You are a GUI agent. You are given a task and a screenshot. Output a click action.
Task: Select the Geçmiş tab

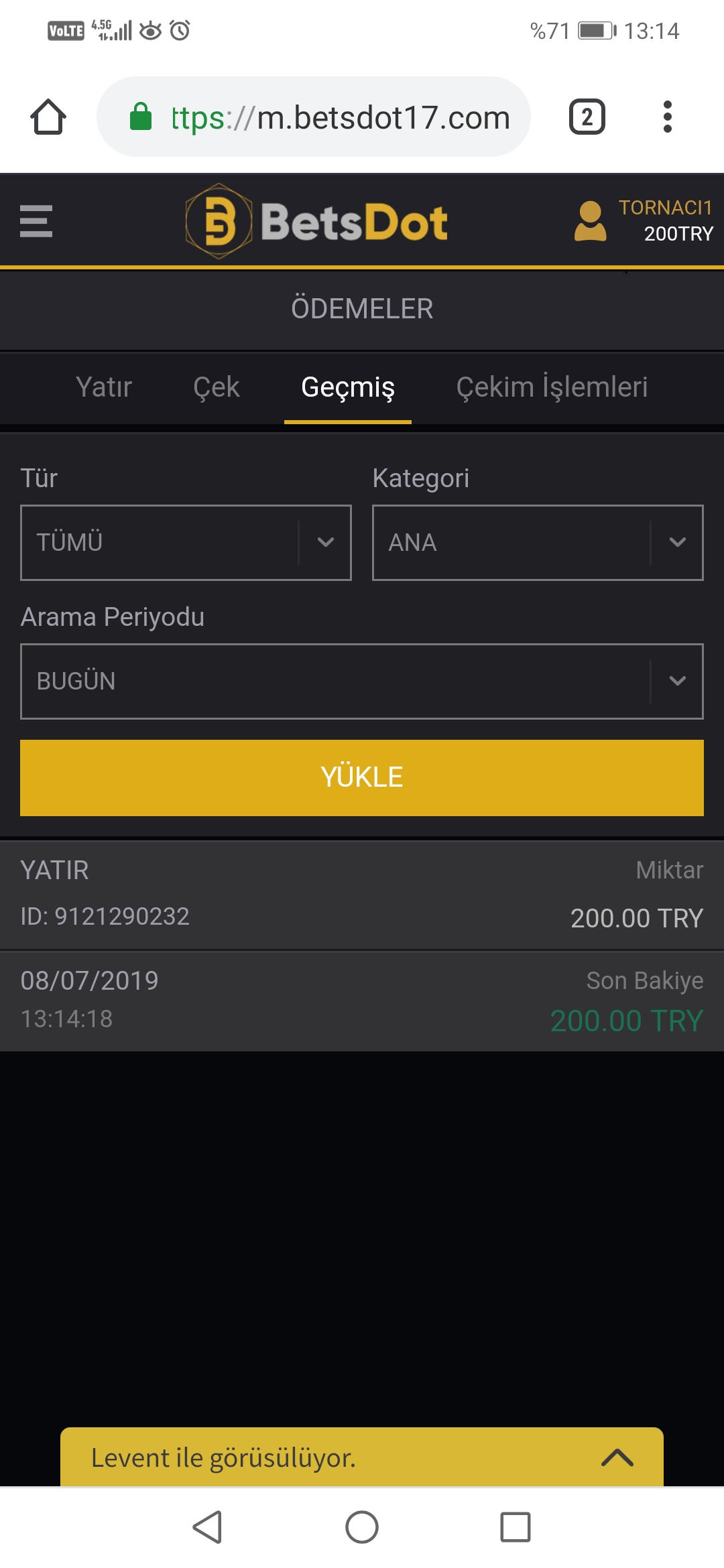(348, 388)
